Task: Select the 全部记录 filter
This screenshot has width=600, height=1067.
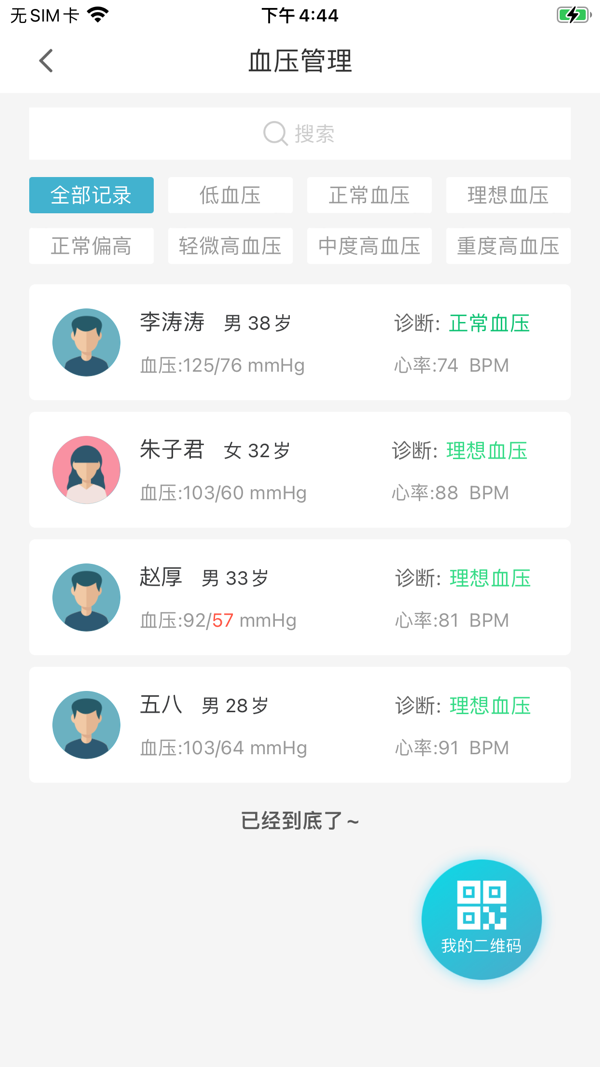Action: (x=91, y=195)
